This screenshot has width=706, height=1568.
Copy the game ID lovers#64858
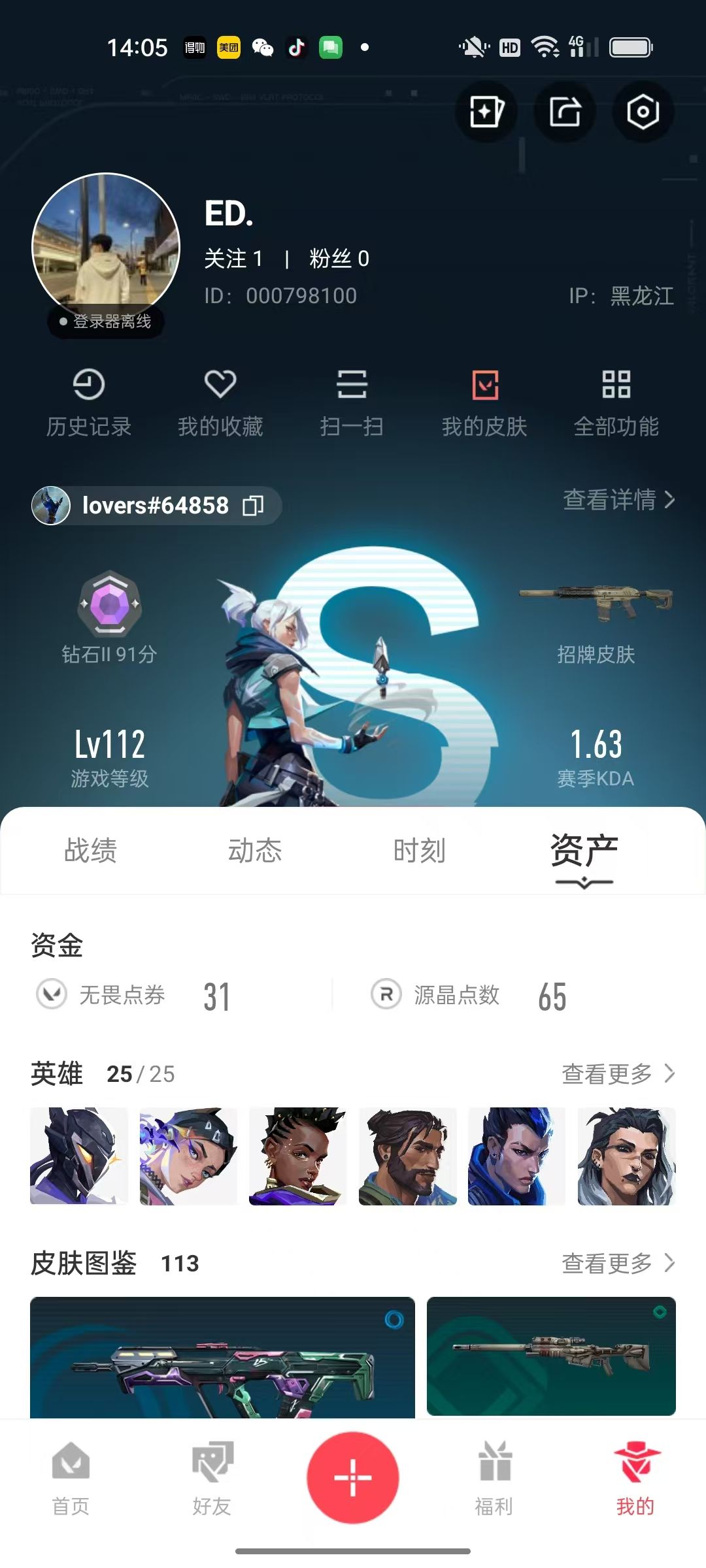point(254,505)
